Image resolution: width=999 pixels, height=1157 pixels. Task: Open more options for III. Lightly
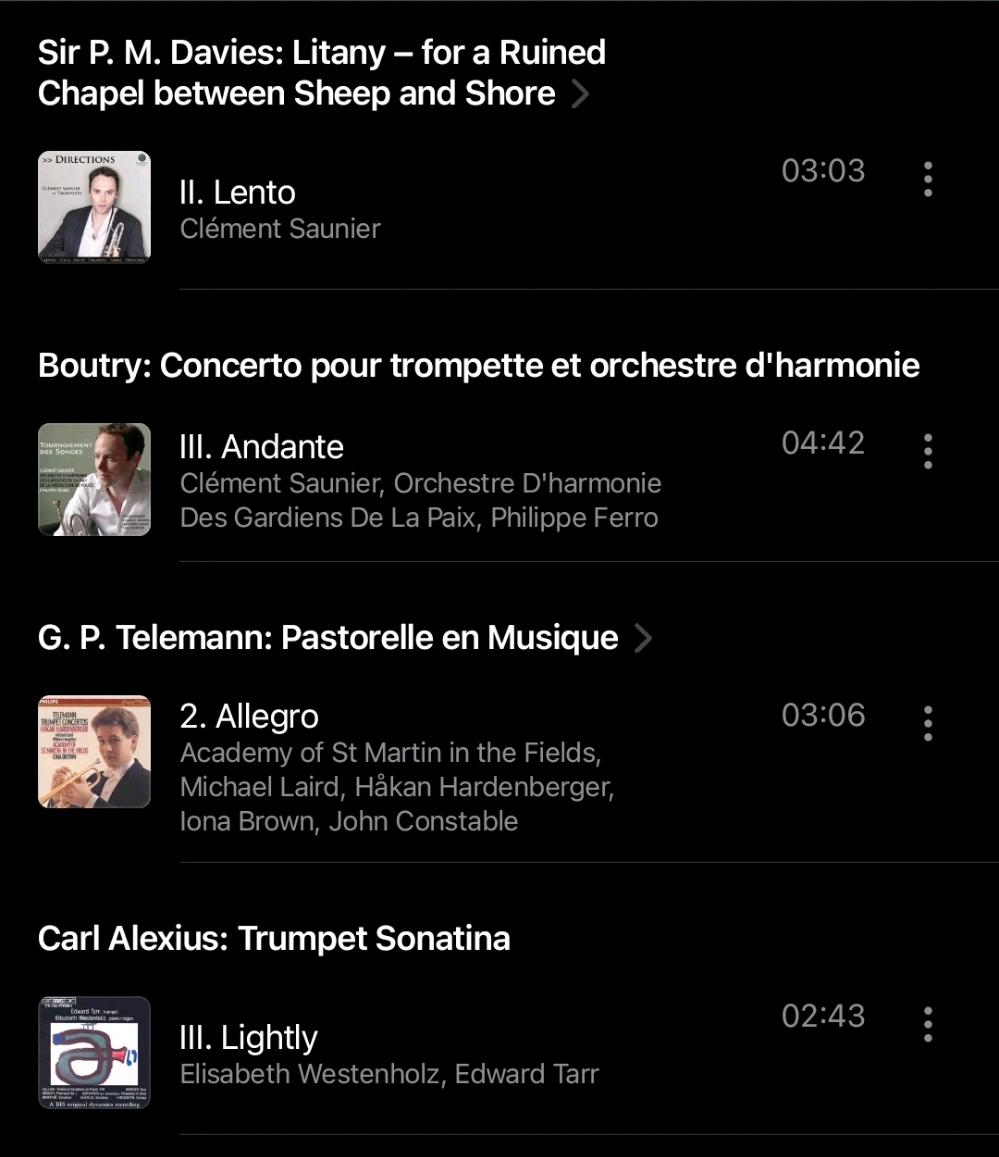[x=928, y=1024]
